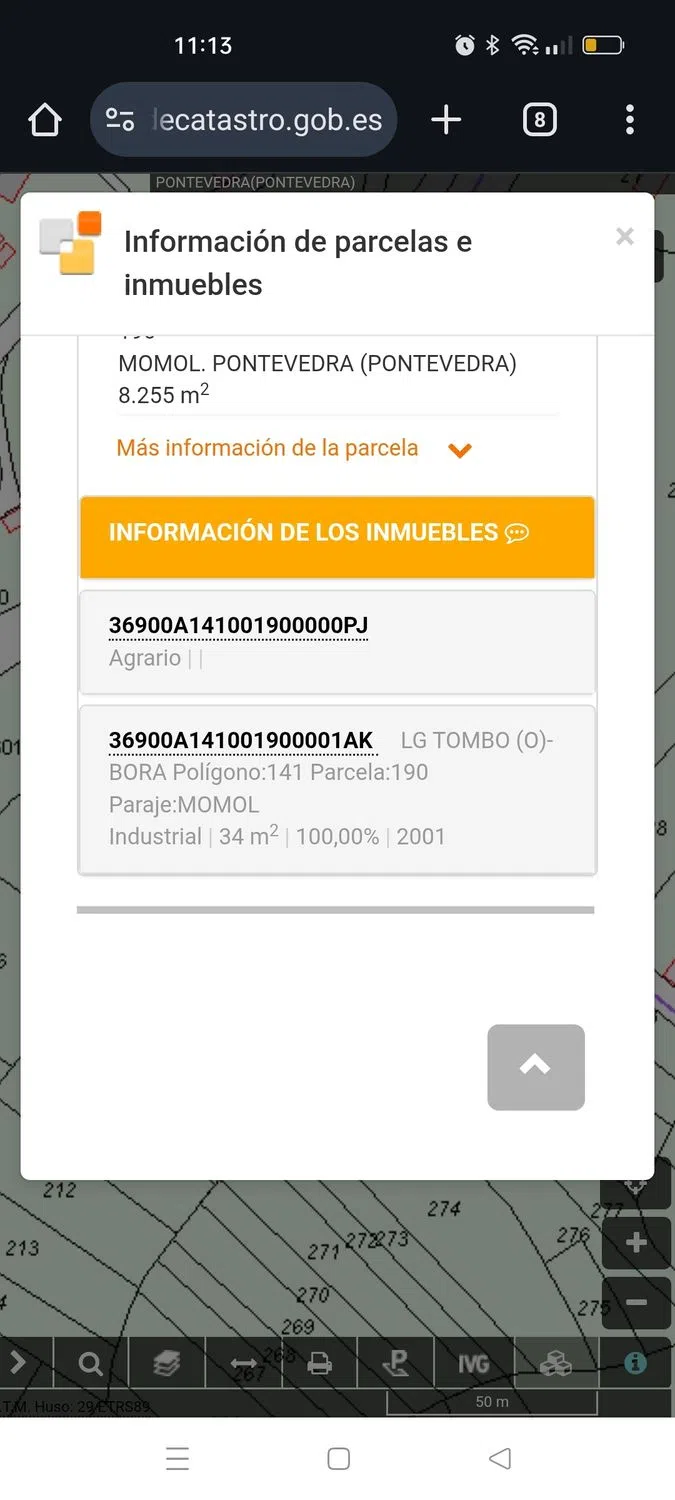This screenshot has height=1500, width=675.
Task: Open the map layers tool
Action: click(167, 1364)
